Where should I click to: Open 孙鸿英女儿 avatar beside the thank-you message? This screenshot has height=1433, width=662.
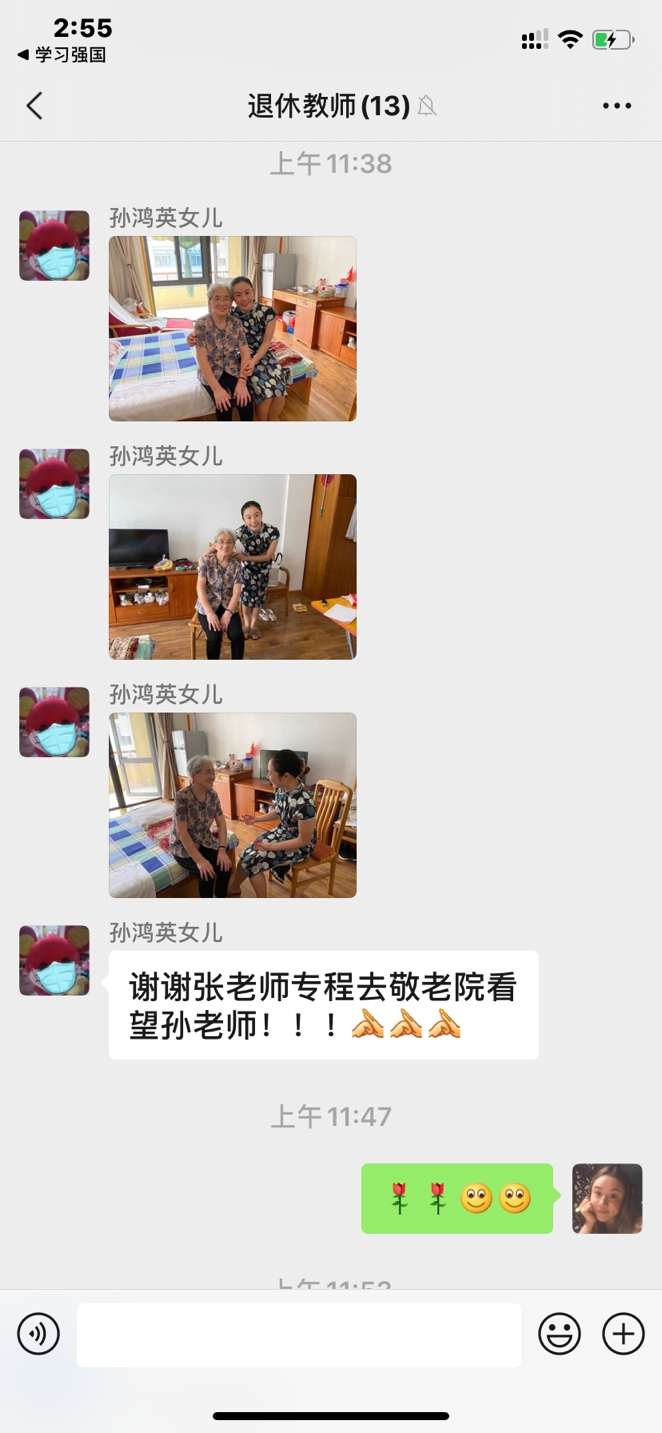(54, 960)
